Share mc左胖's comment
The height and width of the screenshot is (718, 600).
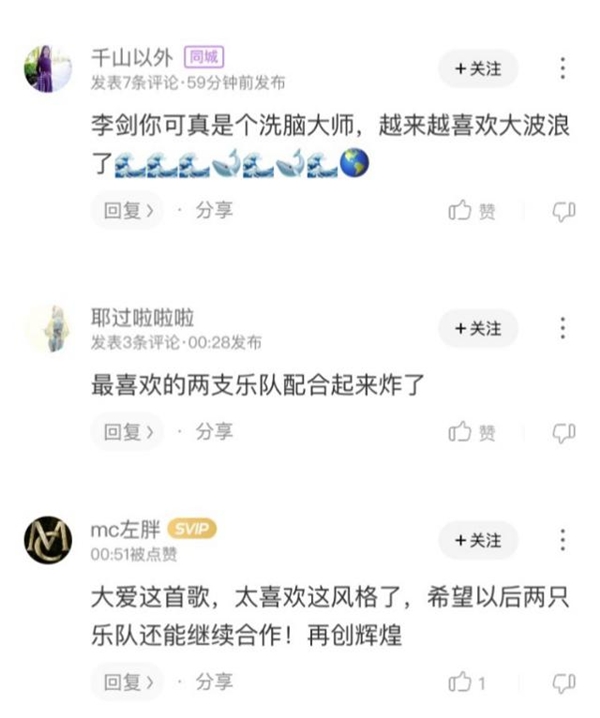pyautogui.click(x=212, y=683)
